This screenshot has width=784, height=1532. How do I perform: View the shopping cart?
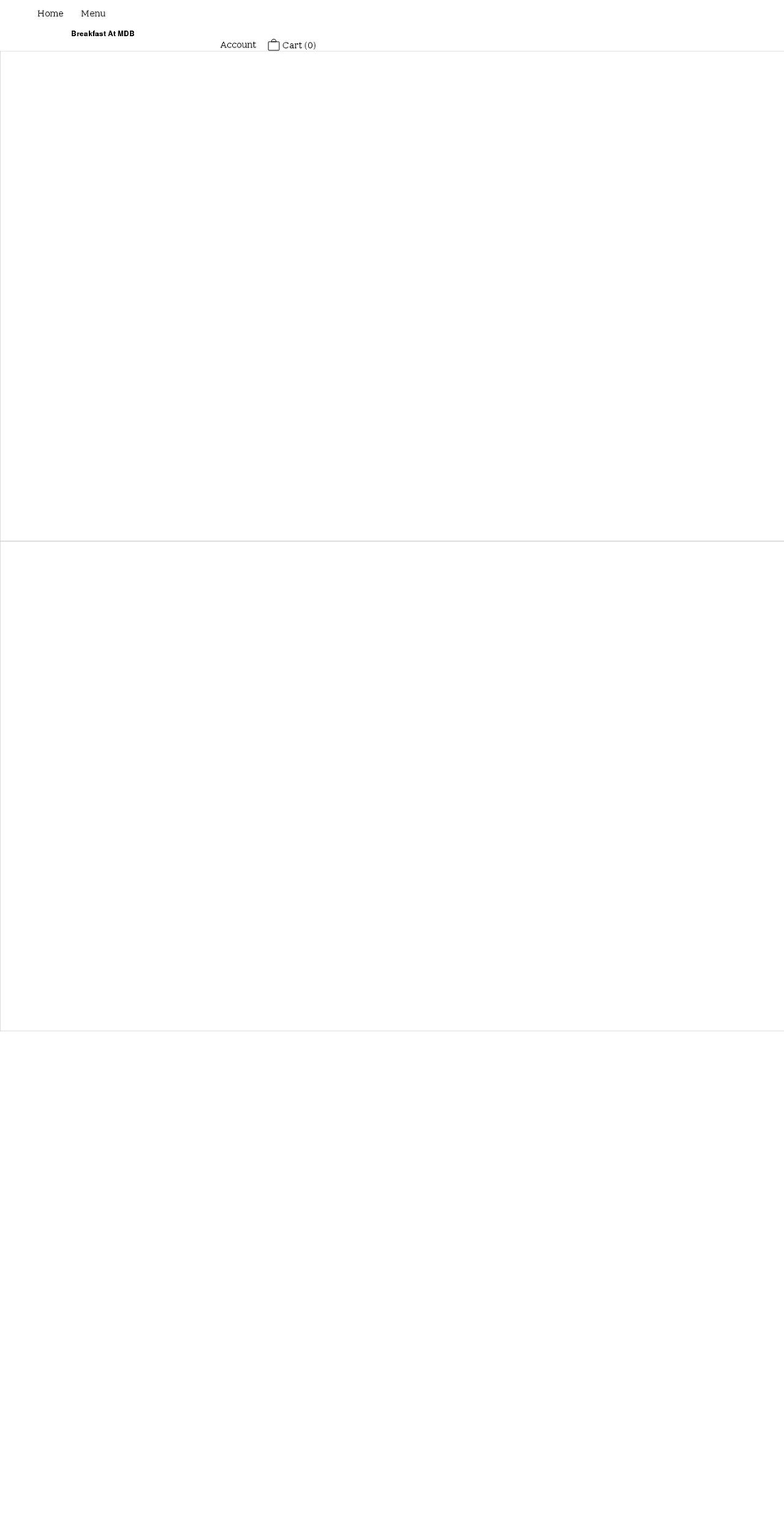click(x=292, y=46)
